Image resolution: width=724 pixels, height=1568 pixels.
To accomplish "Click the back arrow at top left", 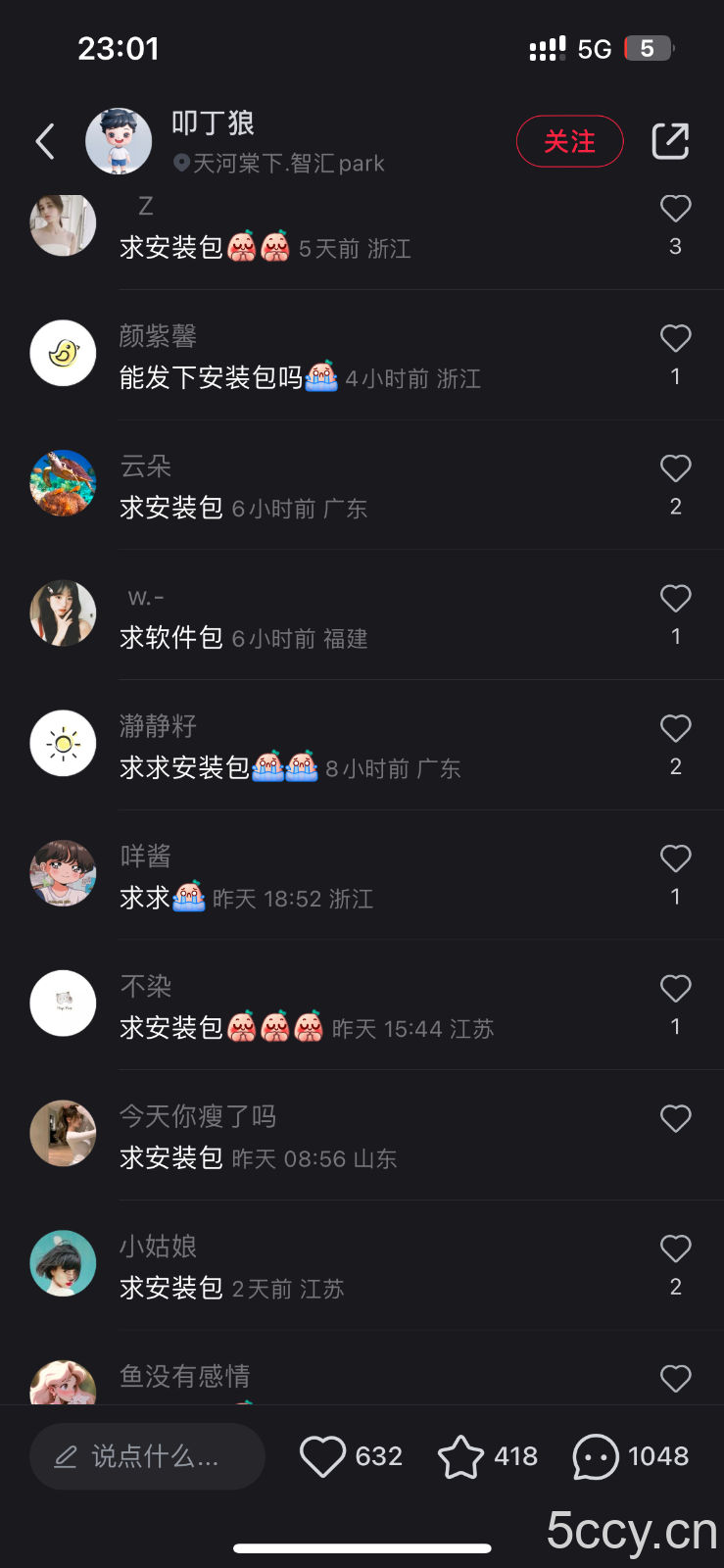I will click(43, 141).
